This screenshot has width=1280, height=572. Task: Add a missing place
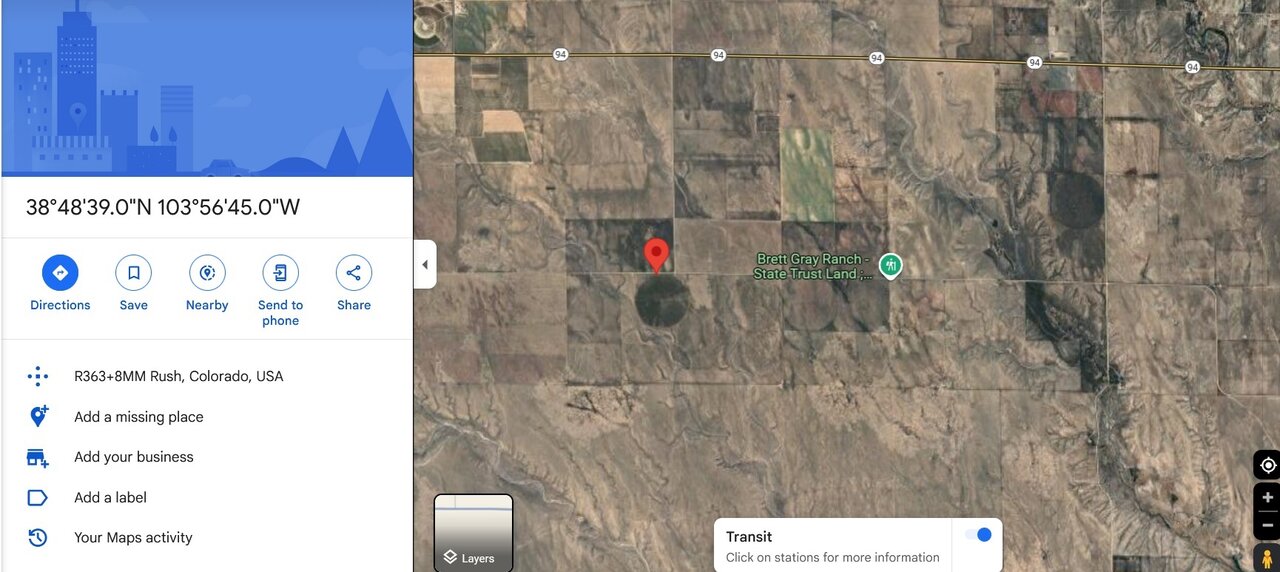point(138,417)
